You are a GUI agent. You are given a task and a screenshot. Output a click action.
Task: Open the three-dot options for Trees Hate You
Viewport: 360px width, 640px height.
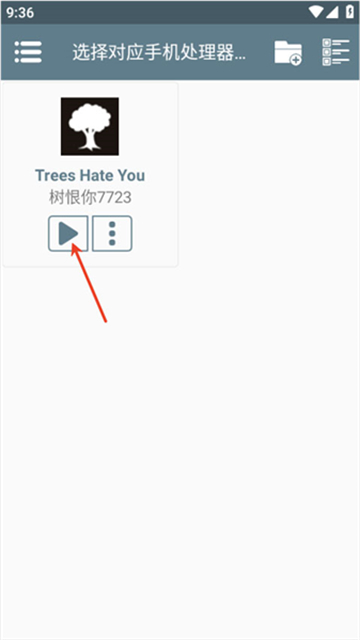112,233
